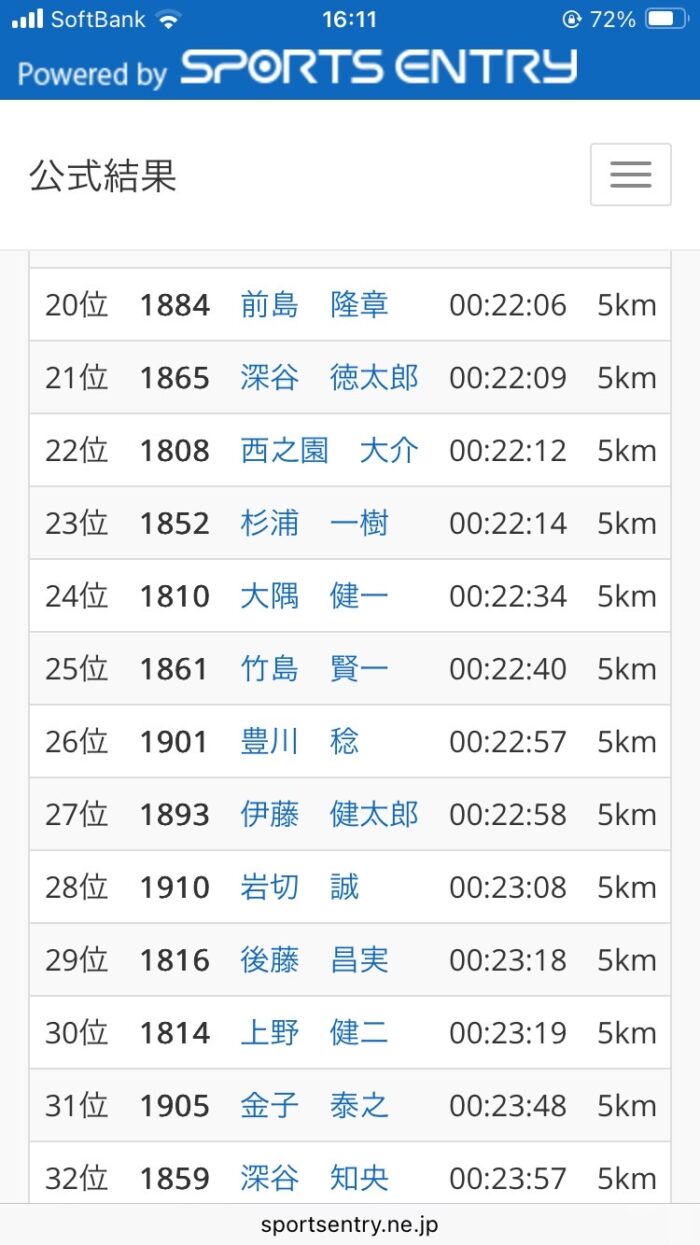The height and width of the screenshot is (1245, 700).
Task: Open the hamburger navigation menu
Action: [630, 175]
